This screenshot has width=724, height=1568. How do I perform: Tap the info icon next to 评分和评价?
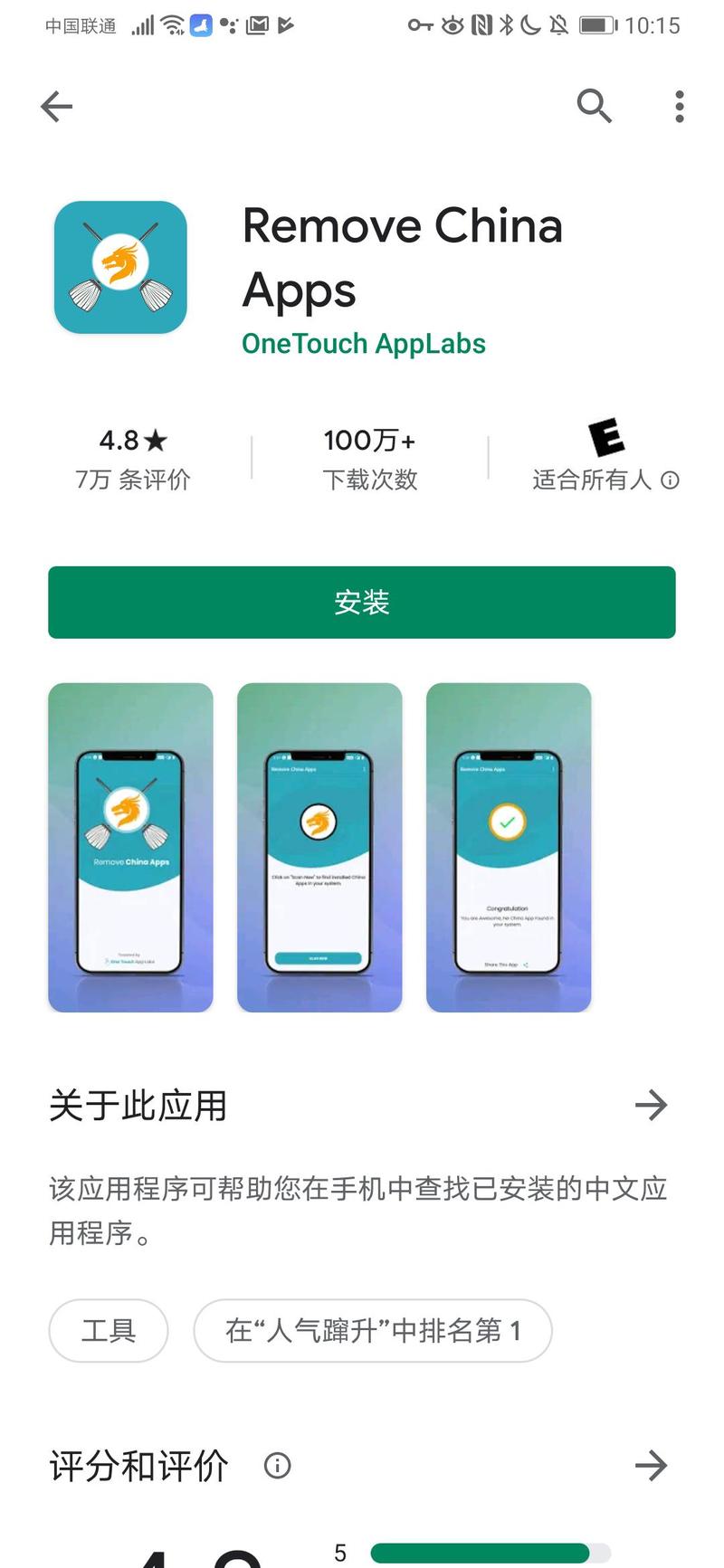277,1466
